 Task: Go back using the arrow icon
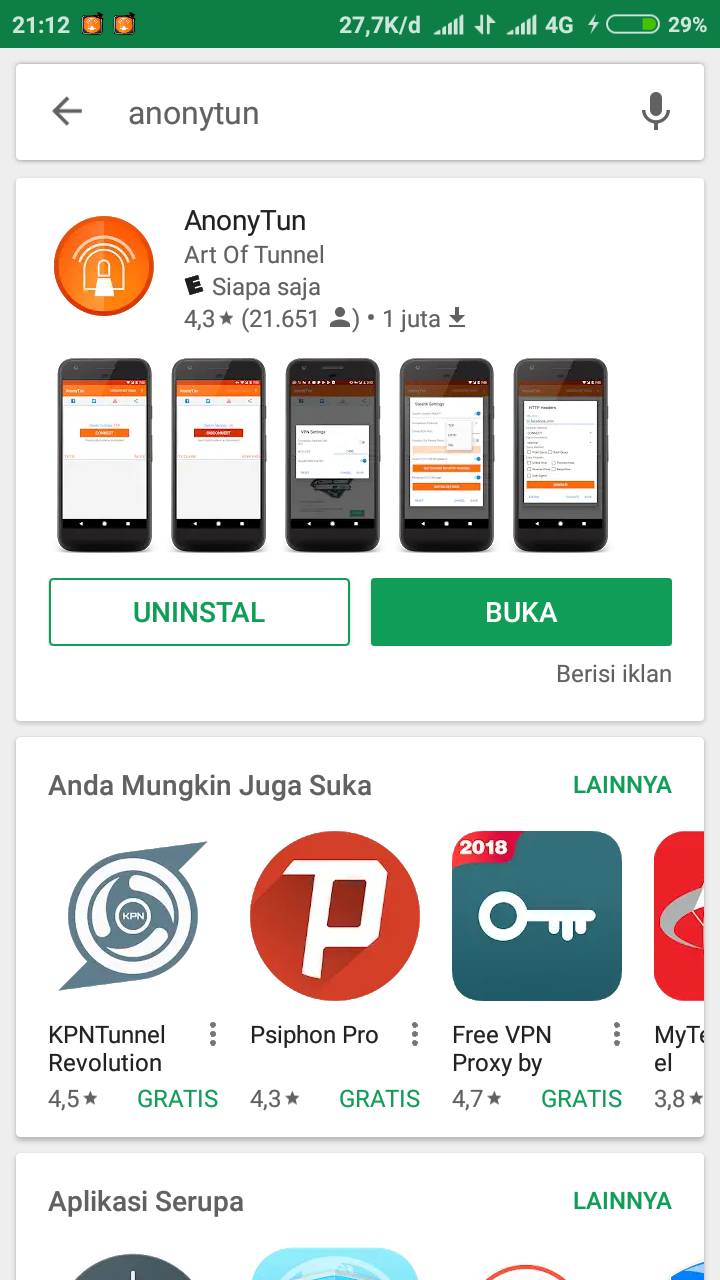pyautogui.click(x=67, y=112)
